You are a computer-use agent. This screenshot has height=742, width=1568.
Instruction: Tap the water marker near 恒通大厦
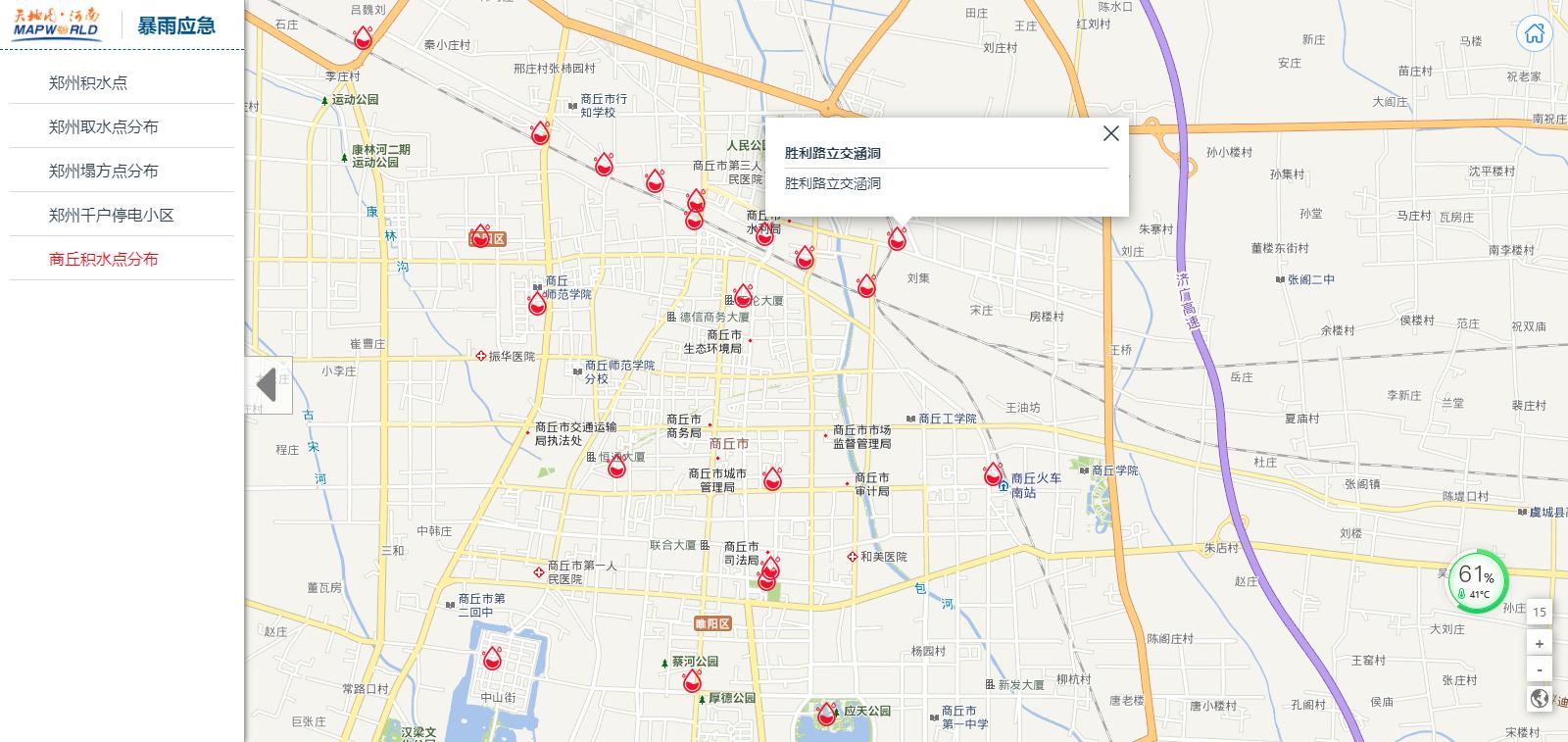pos(616,467)
